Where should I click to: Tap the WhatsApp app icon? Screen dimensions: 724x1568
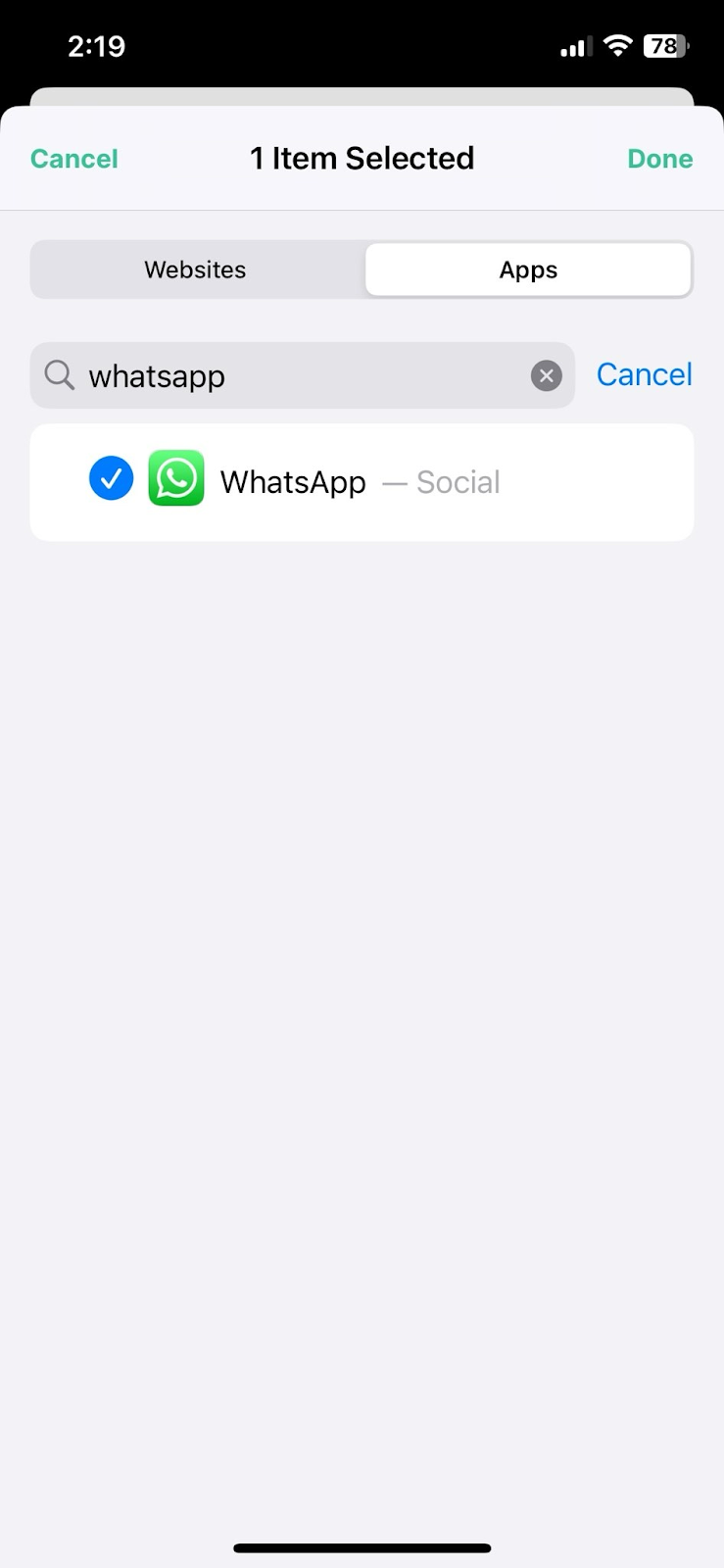pos(176,478)
